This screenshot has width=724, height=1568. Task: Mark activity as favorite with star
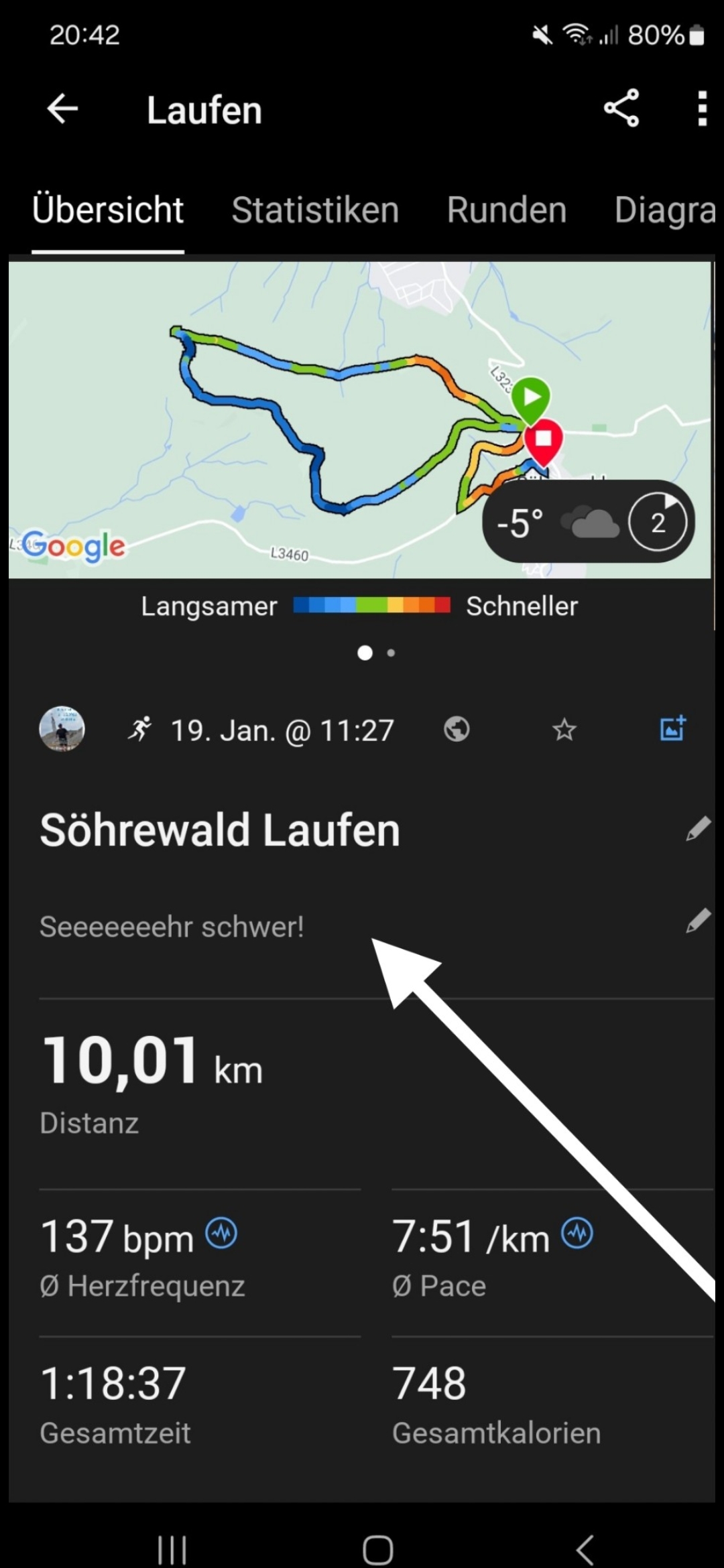(x=564, y=730)
